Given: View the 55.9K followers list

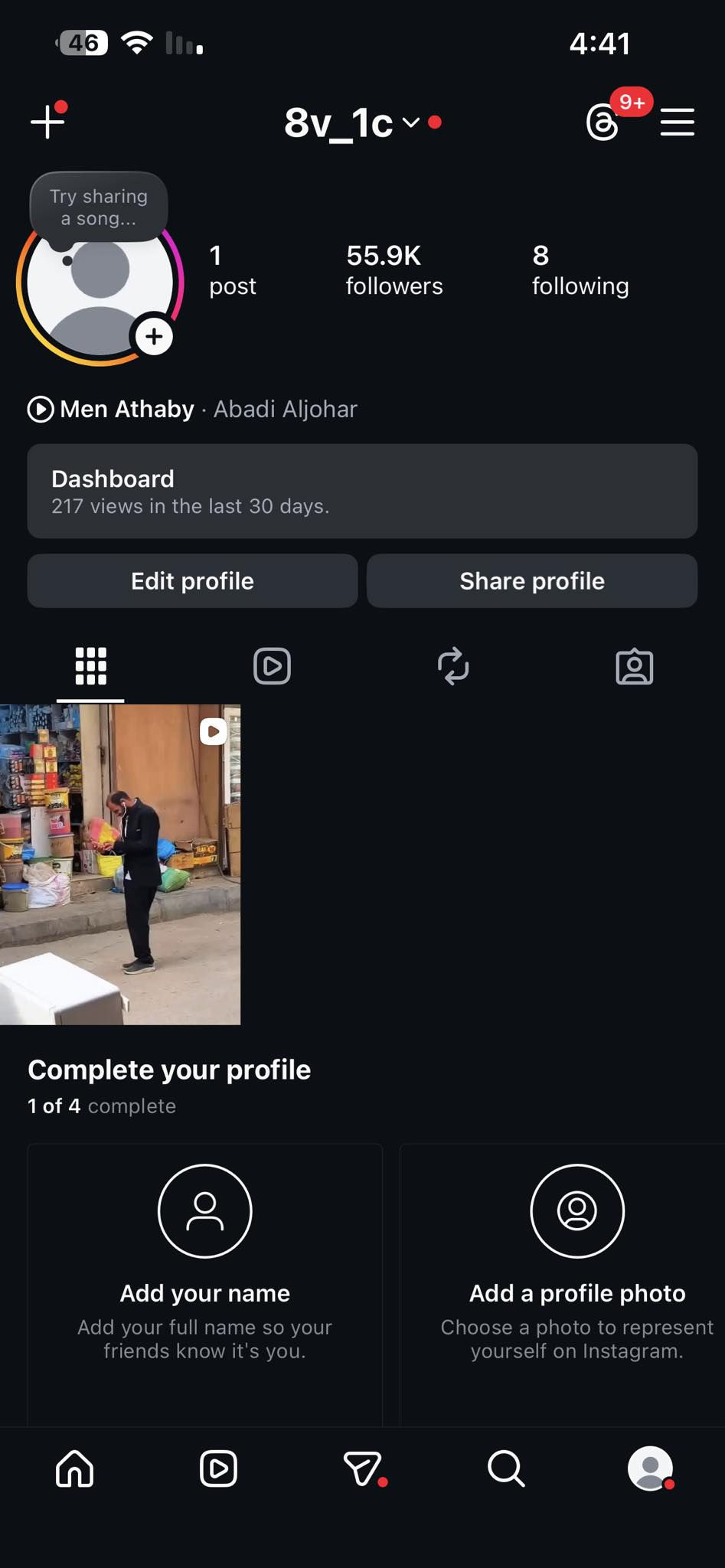Looking at the screenshot, I should coord(394,270).
